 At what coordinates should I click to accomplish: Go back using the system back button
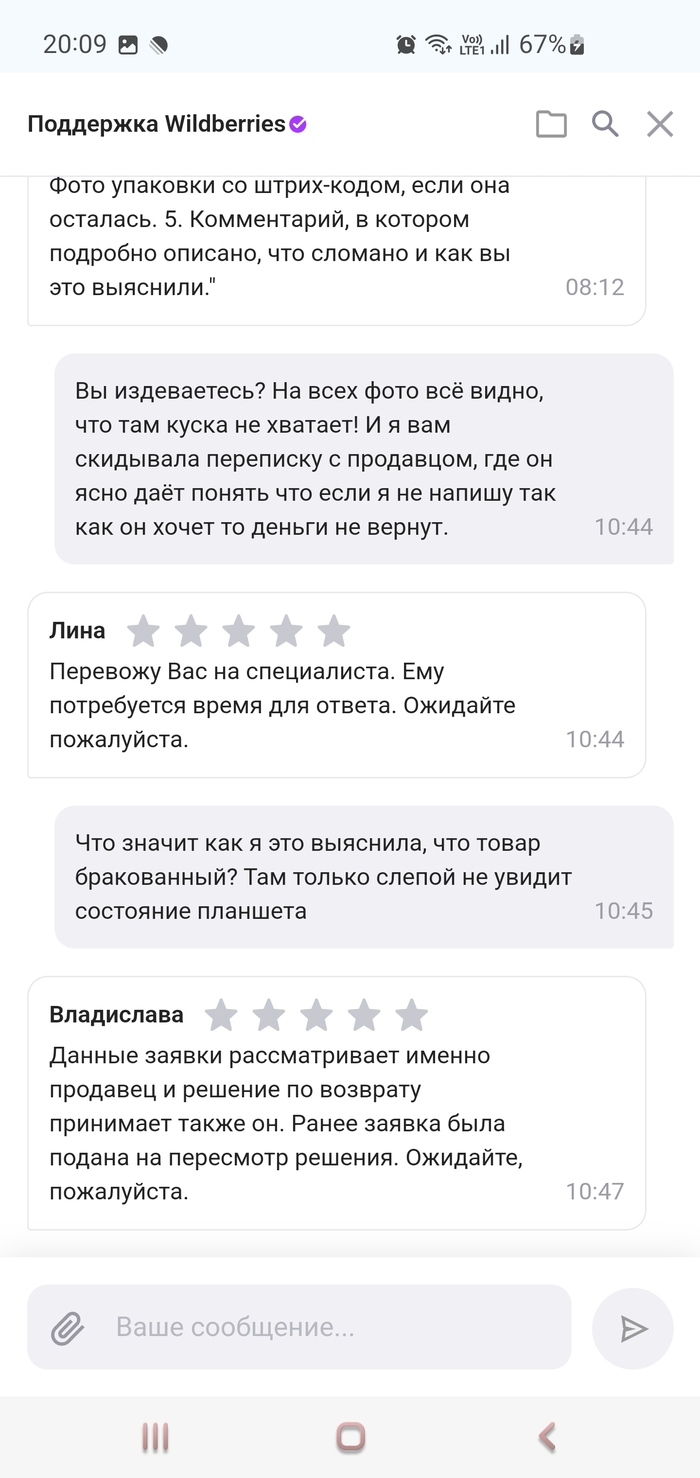click(546, 1438)
